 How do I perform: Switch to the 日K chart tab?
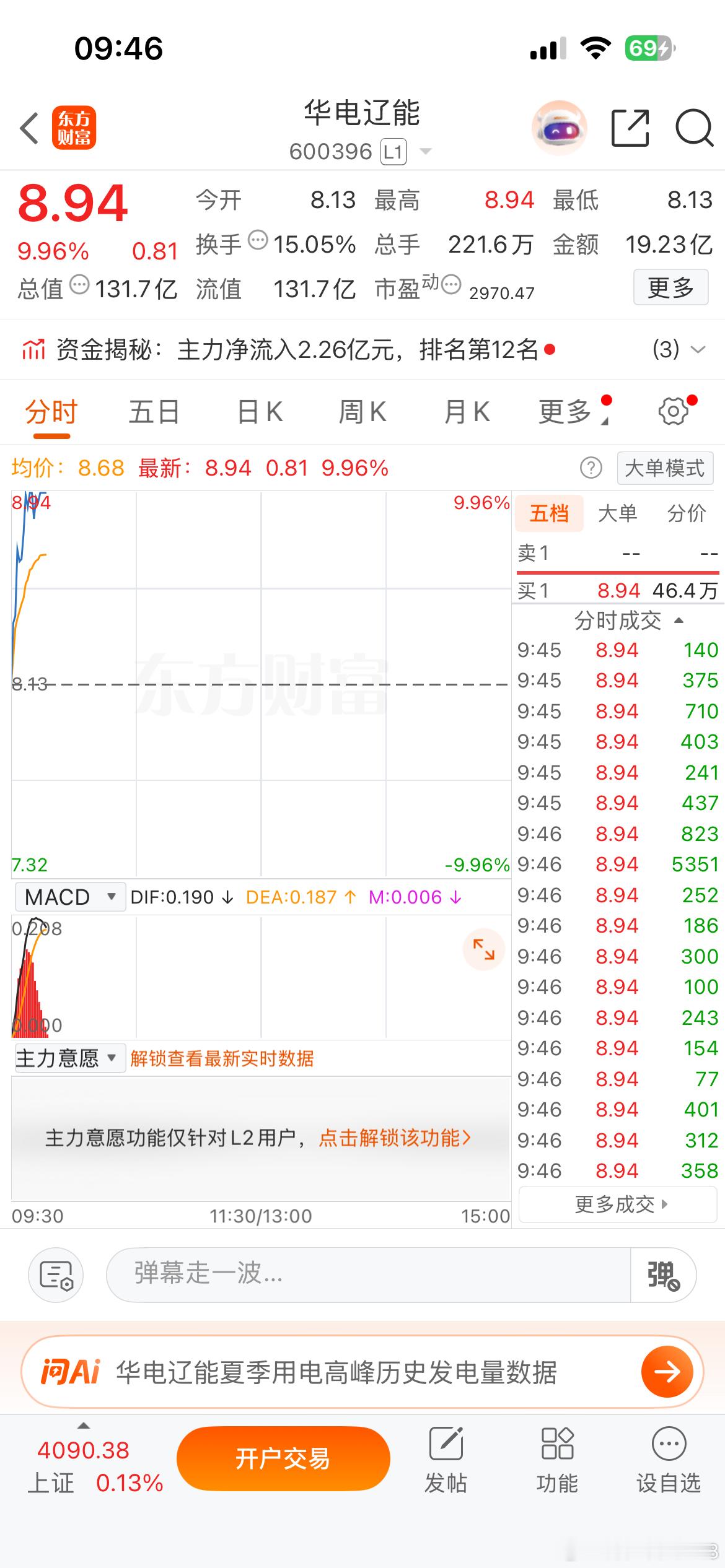[x=258, y=411]
